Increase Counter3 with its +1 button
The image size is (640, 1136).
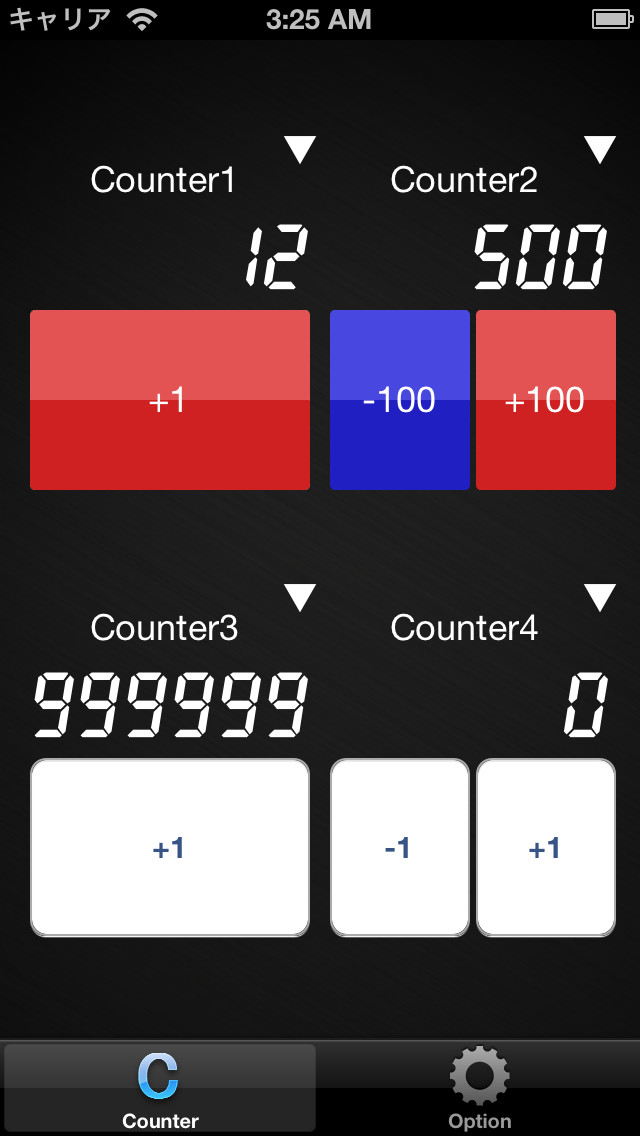point(170,848)
